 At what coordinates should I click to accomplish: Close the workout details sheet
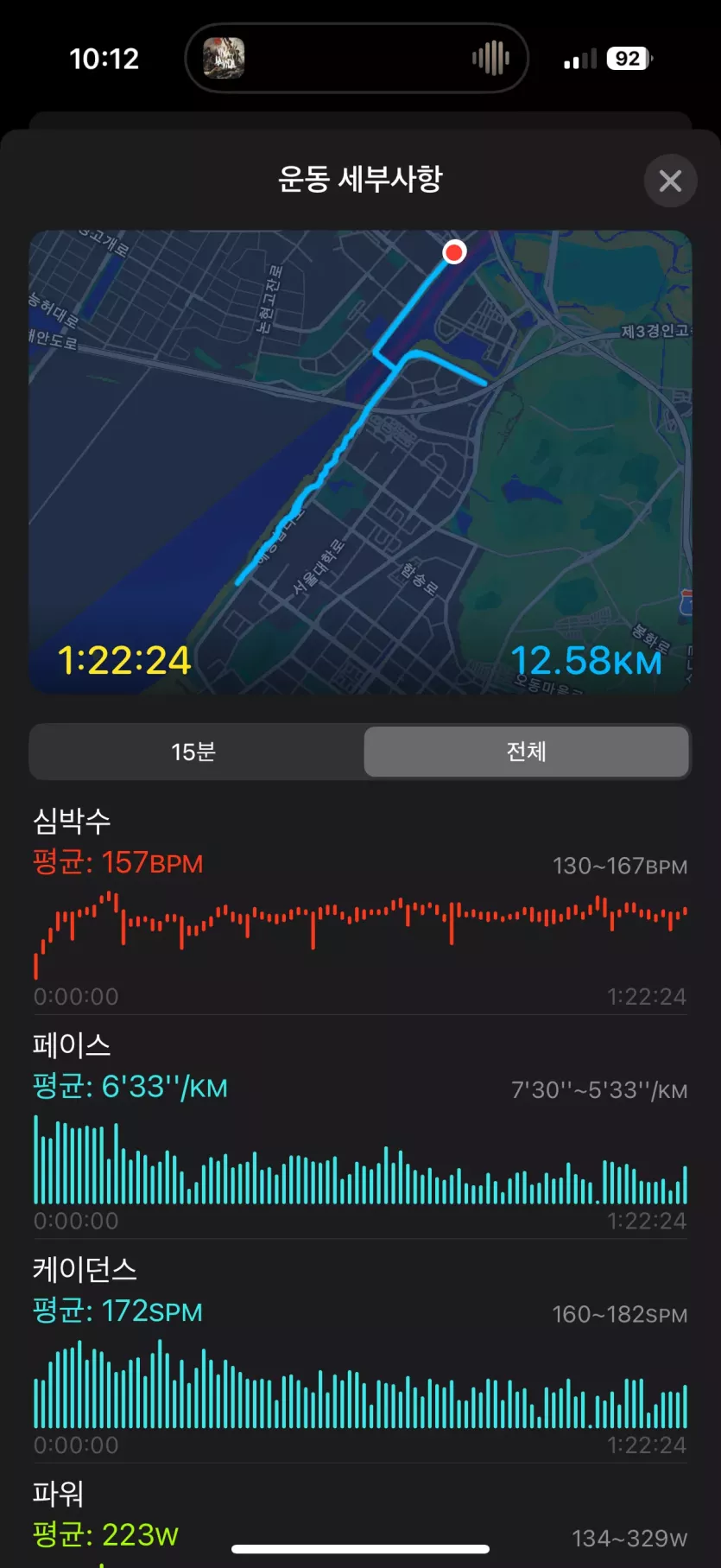670,181
